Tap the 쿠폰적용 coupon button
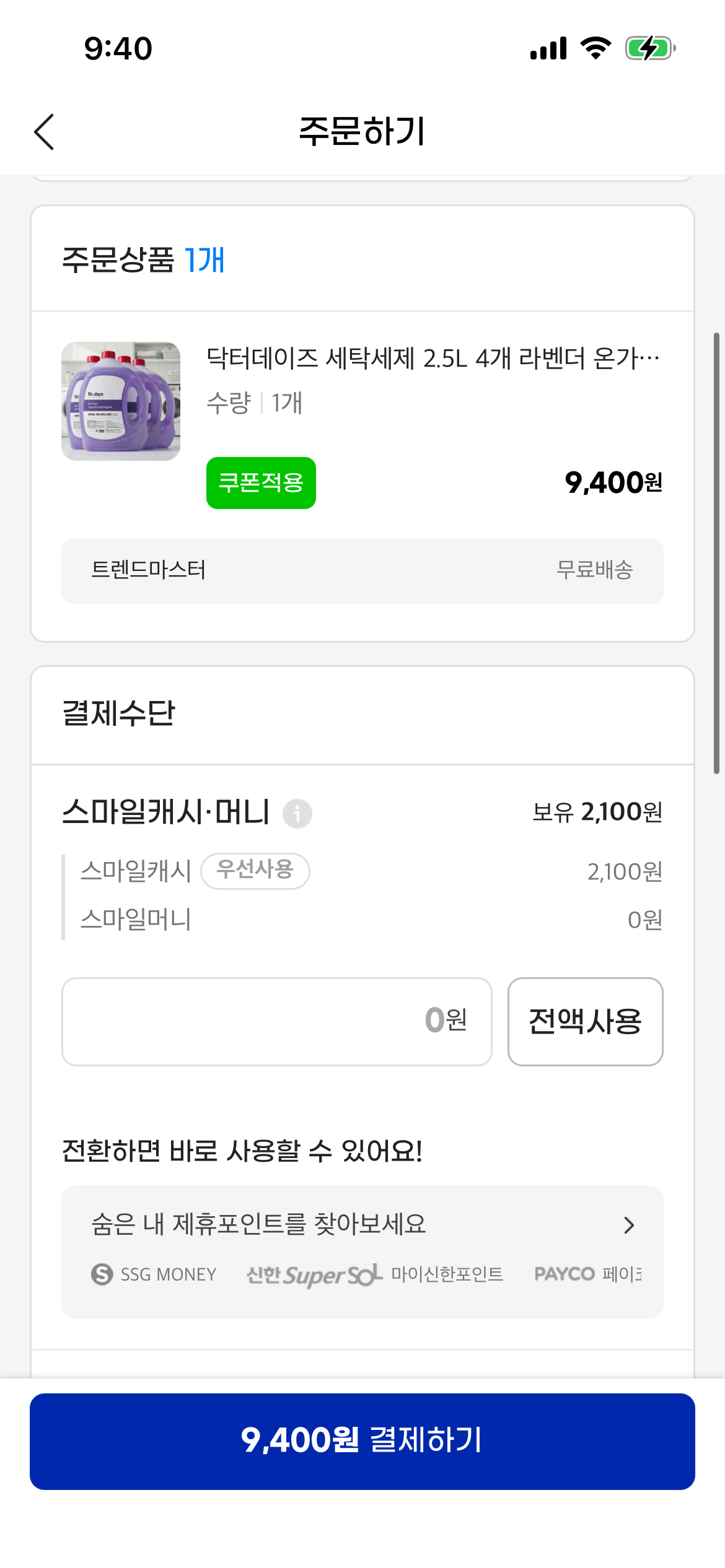 click(261, 483)
